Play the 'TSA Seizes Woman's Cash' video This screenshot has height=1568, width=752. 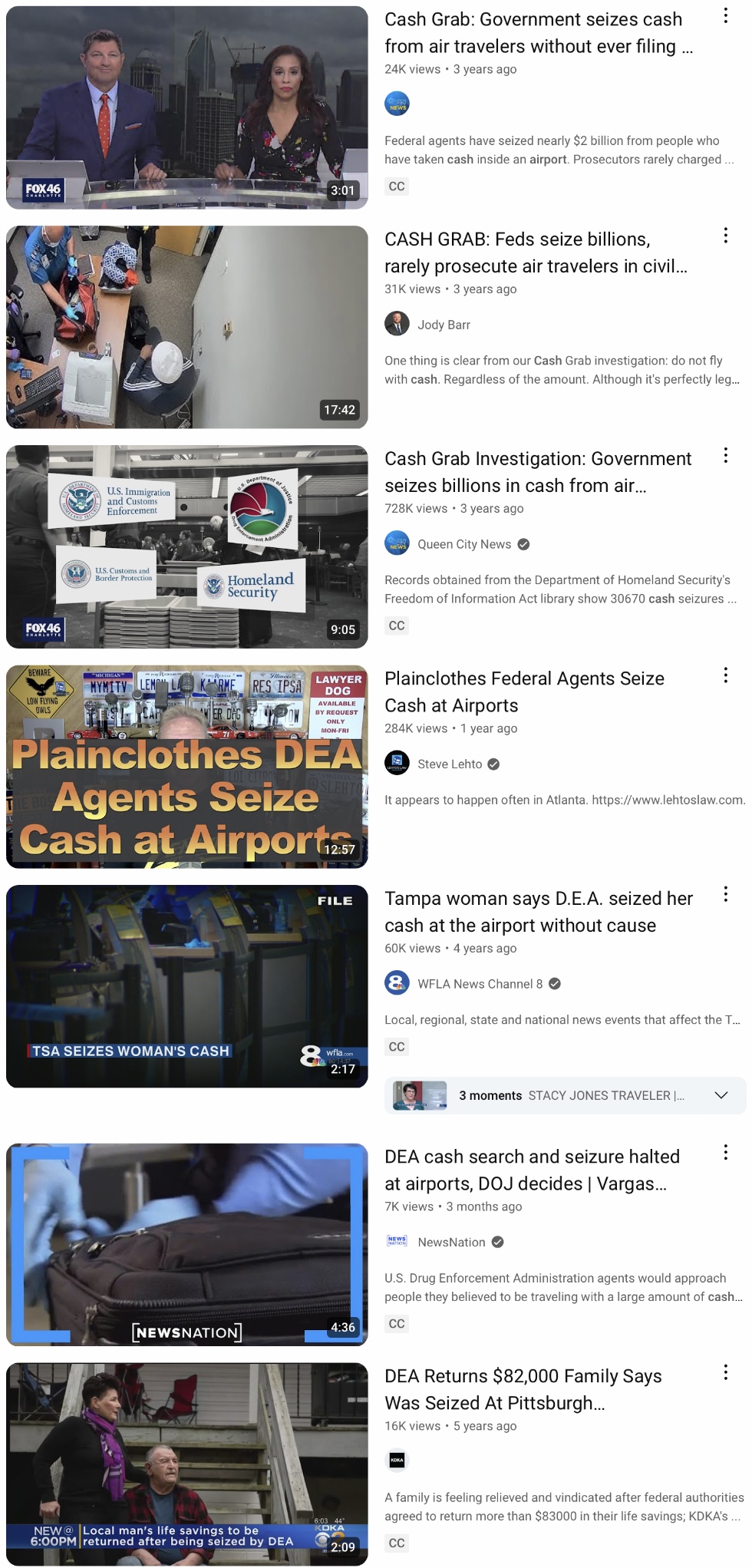pos(186,985)
